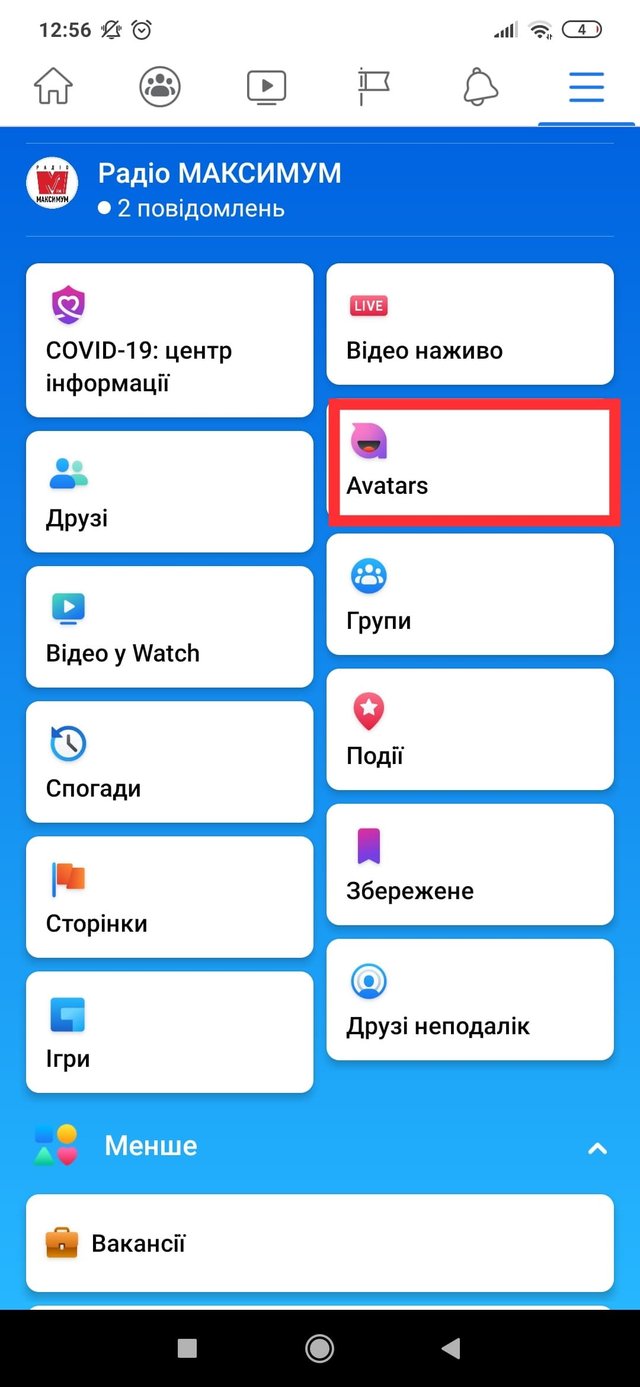Open COVID-19: центр інформації
The height and width of the screenshot is (1387, 640).
click(x=169, y=340)
